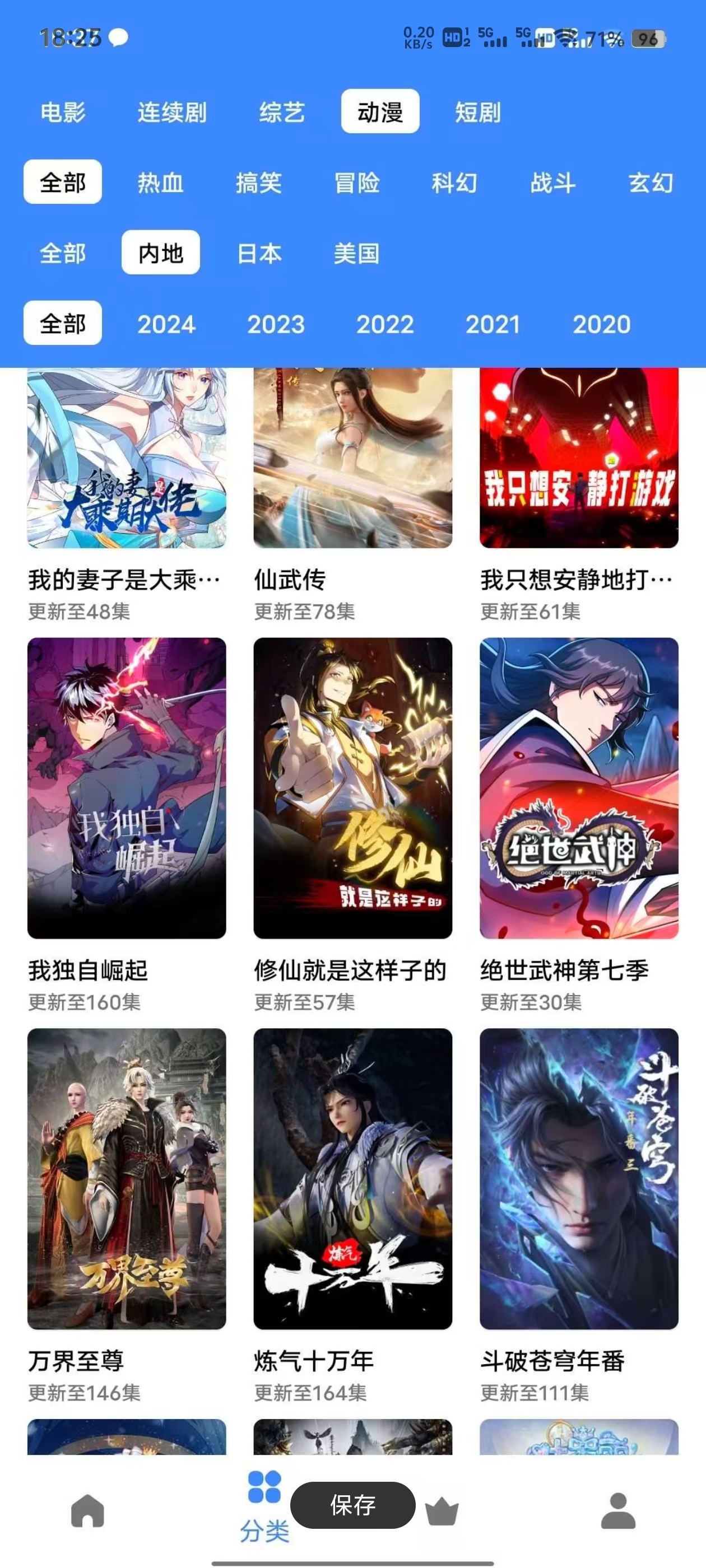Open the profile tab
Viewport: 706px width, 1568px height.
tap(617, 1511)
